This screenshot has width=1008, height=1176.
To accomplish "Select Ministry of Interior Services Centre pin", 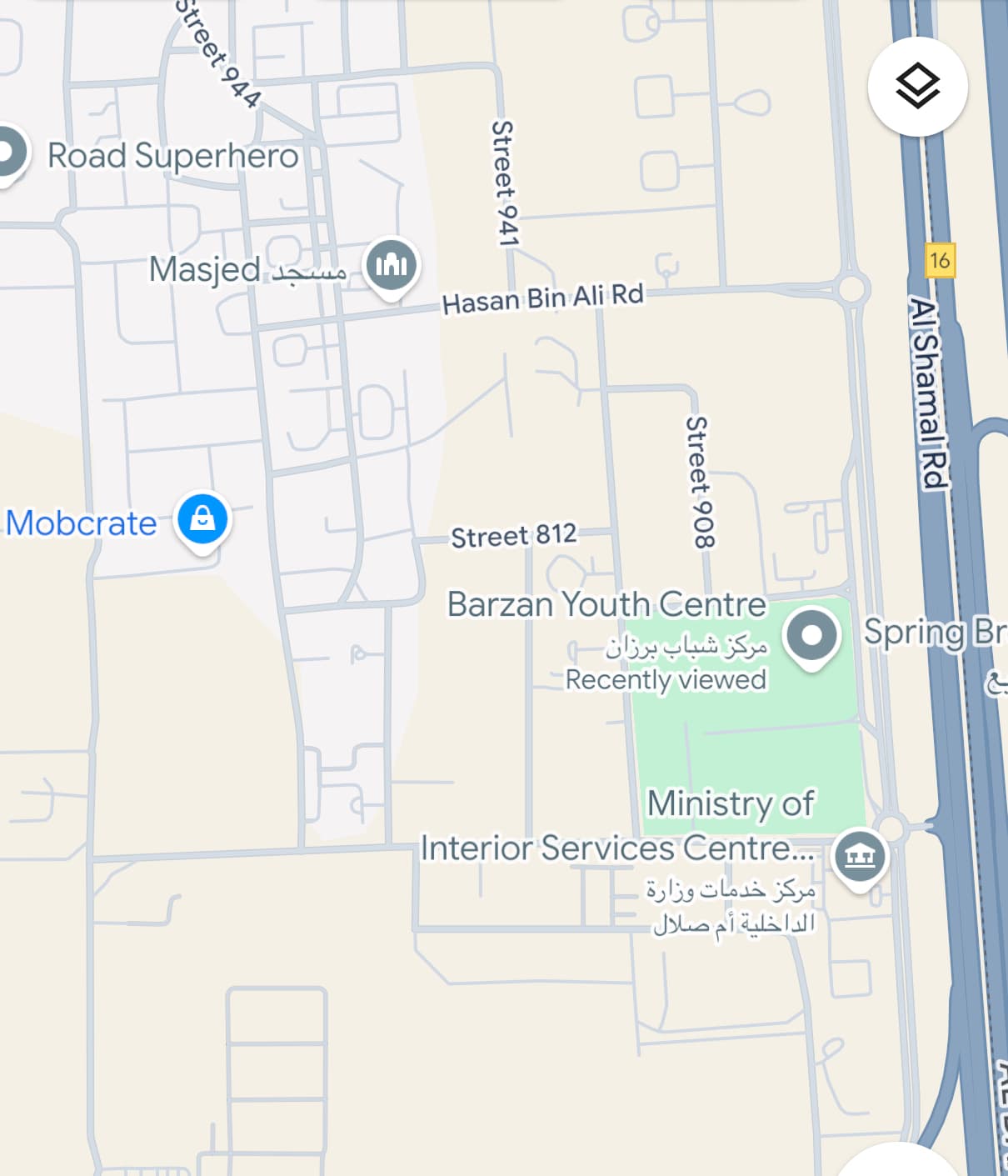I will coord(861,857).
